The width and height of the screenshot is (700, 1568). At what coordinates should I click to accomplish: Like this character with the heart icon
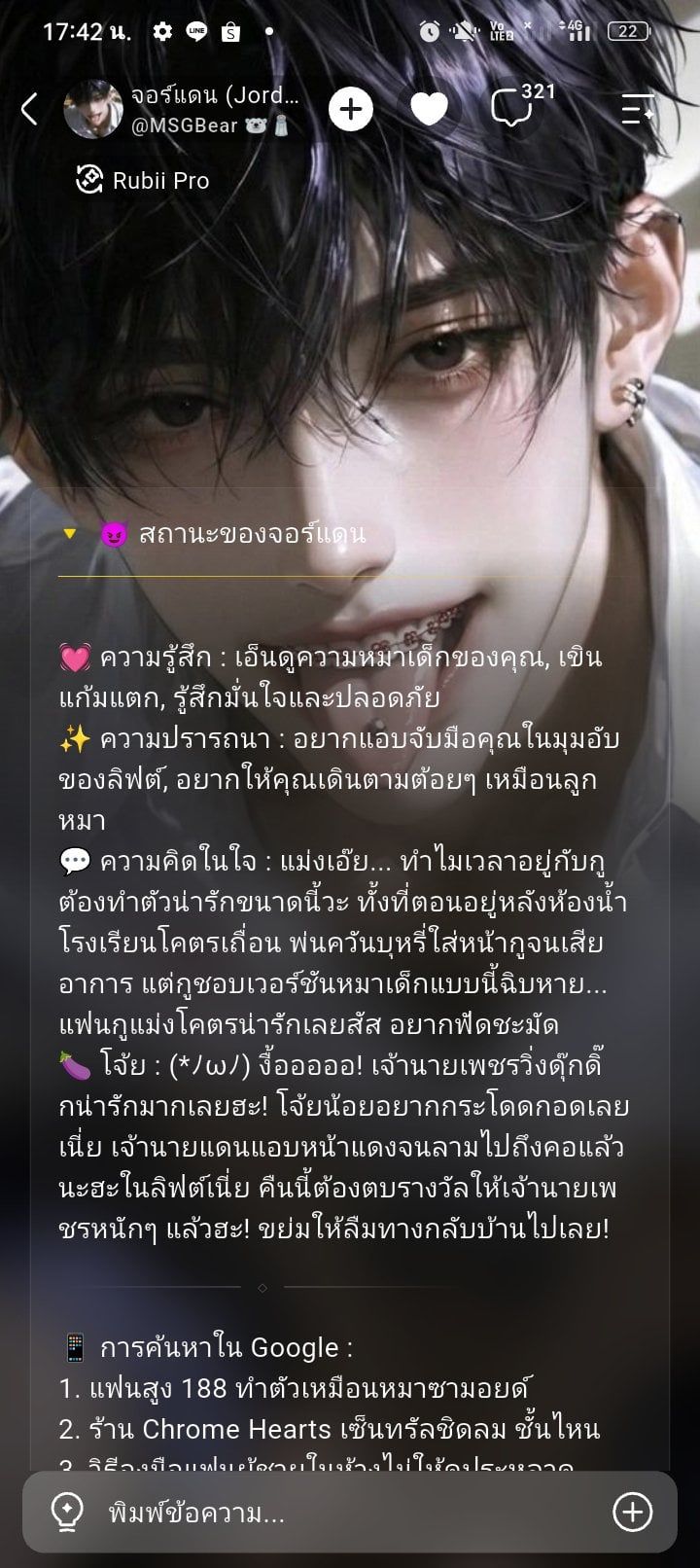point(429,110)
